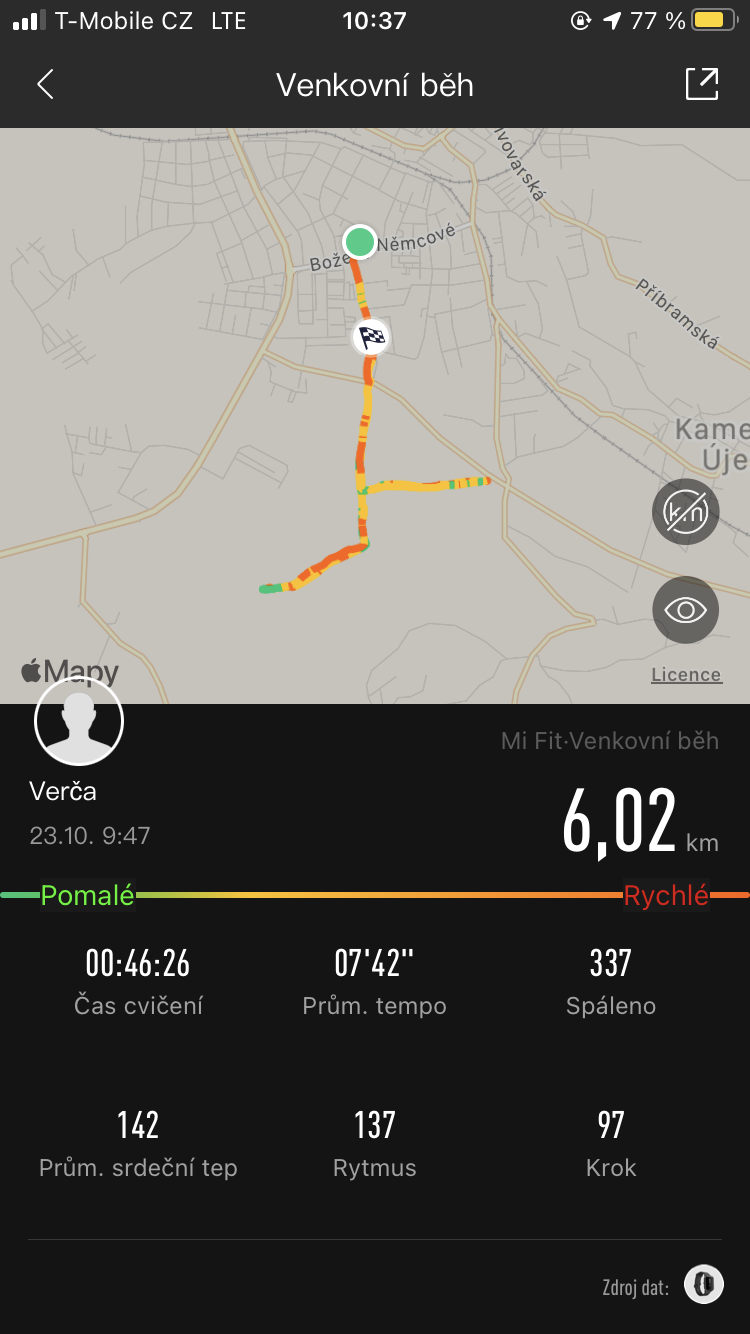Go back from Venkovní běh screen

click(x=45, y=85)
